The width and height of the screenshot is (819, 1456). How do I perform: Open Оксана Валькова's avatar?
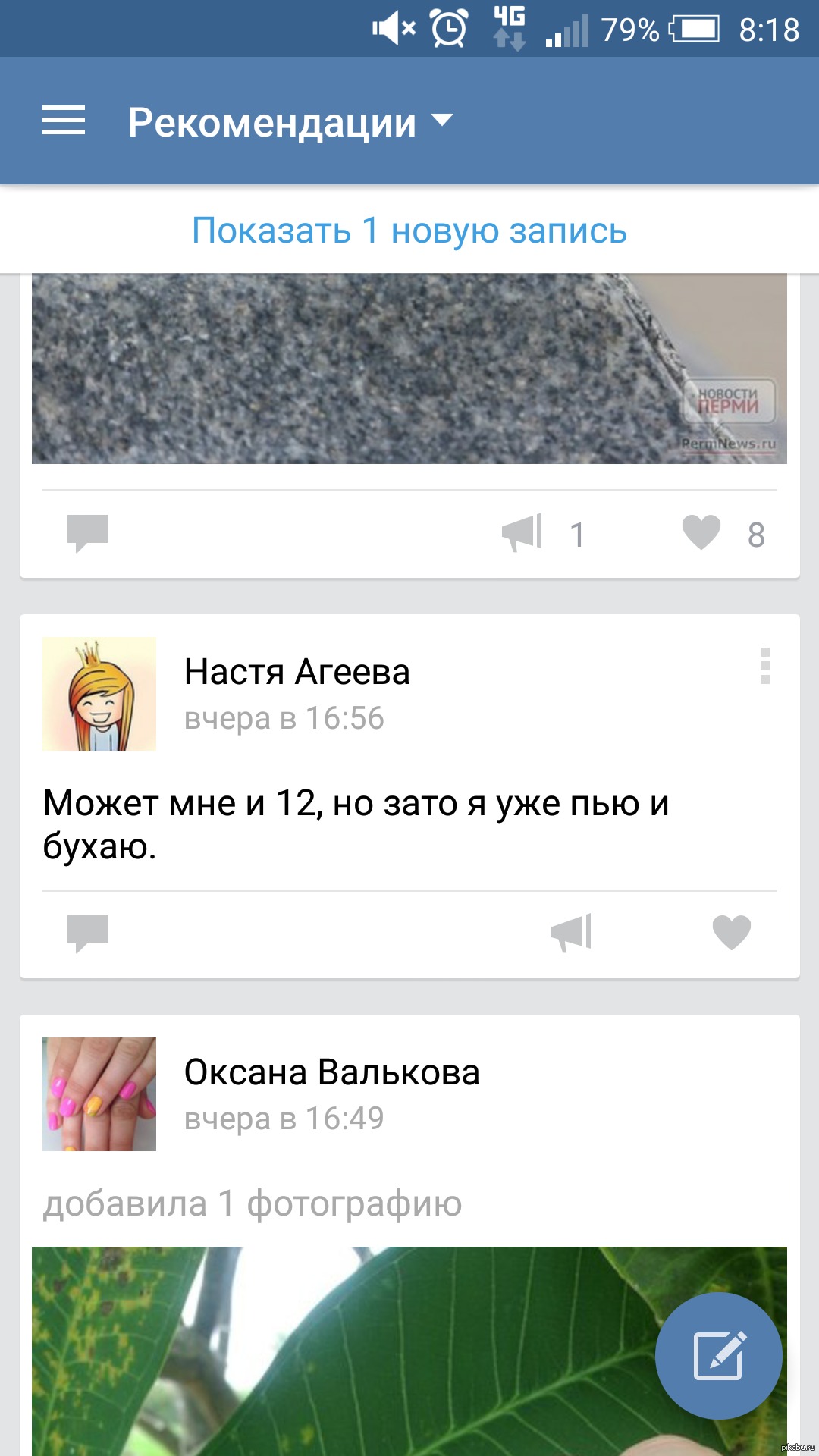(99, 1094)
